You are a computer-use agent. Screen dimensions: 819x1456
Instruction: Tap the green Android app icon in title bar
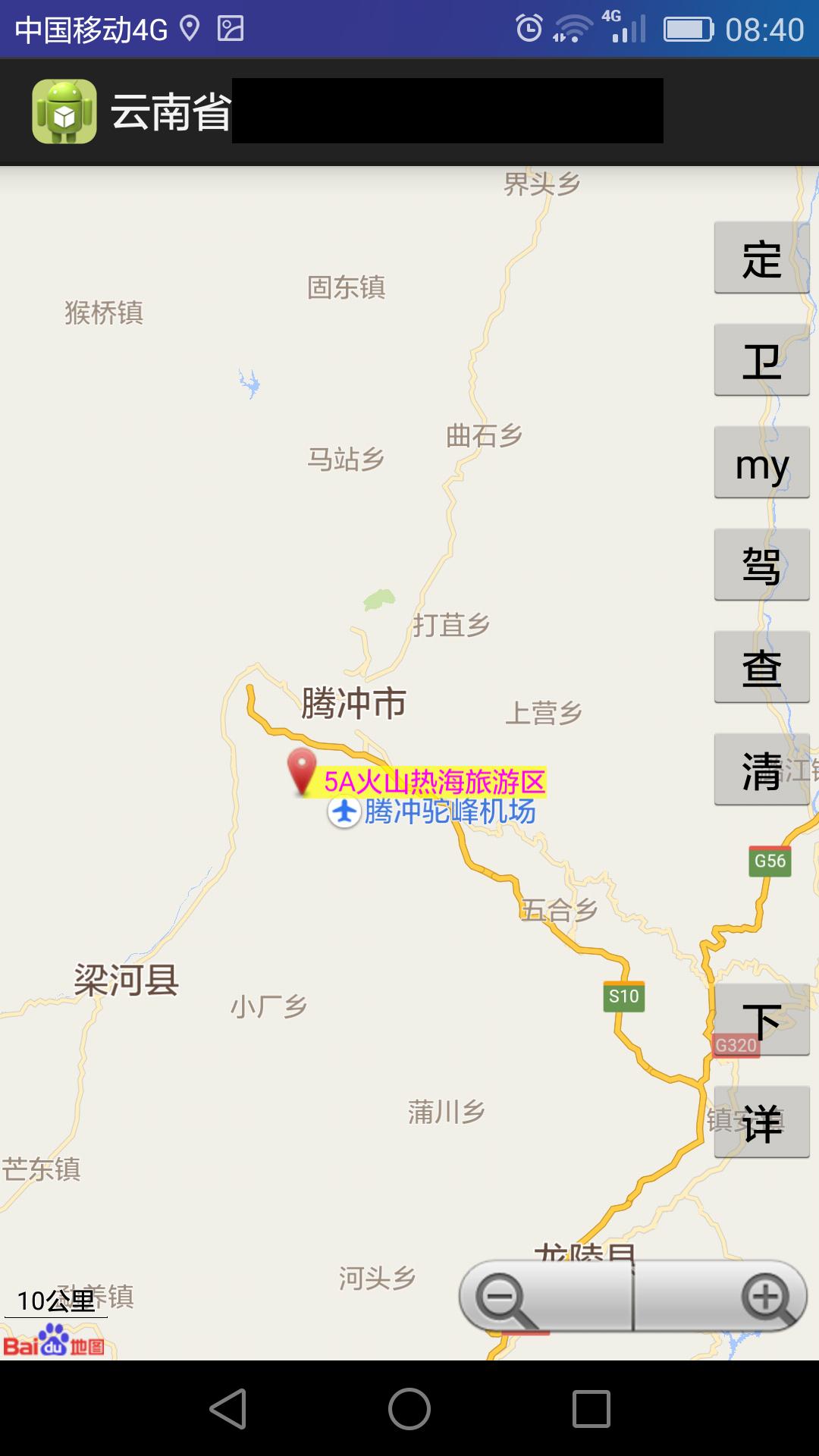click(x=65, y=111)
